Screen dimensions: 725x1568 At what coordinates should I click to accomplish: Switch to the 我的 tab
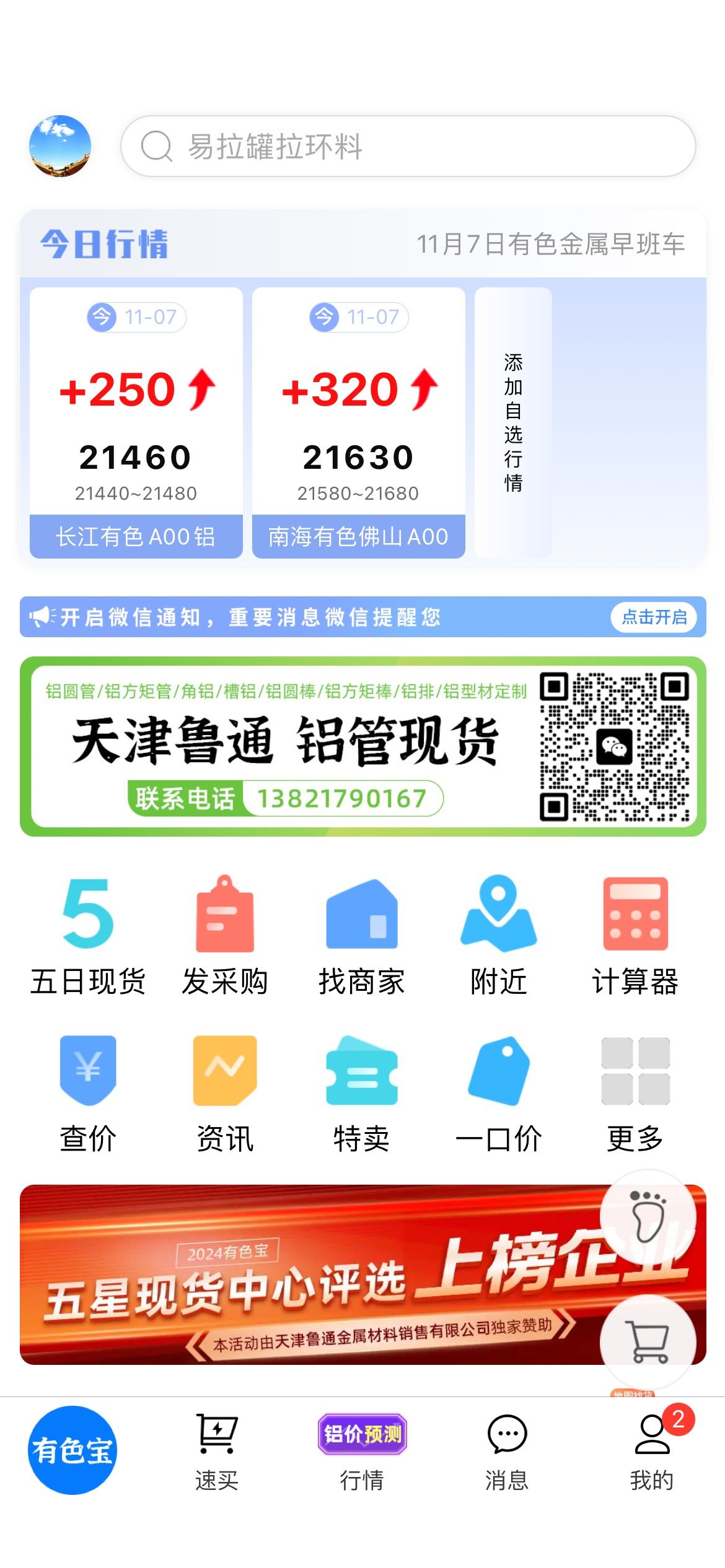tap(652, 1453)
